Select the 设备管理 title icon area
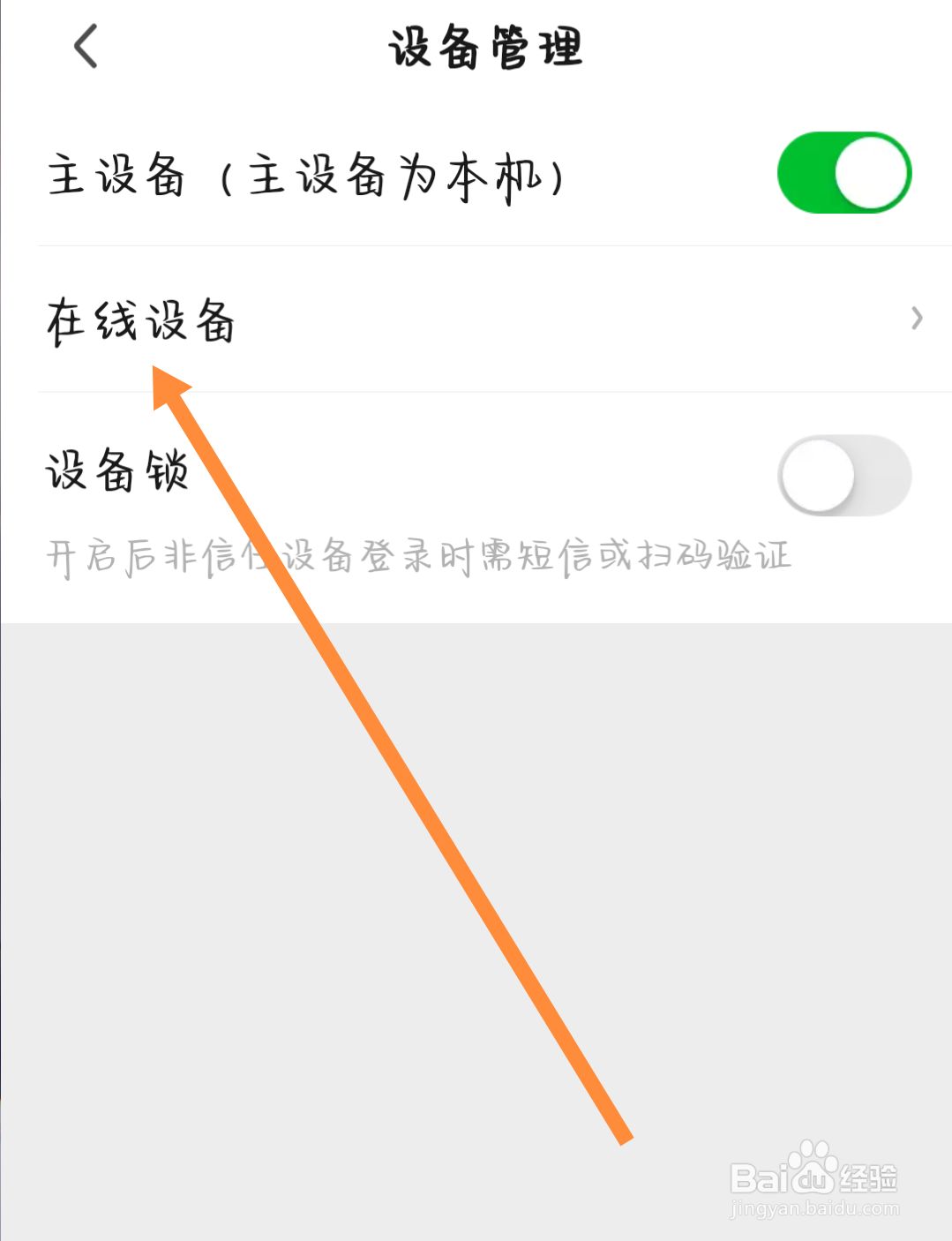Screen dimensions: 952x1241 point(486,49)
